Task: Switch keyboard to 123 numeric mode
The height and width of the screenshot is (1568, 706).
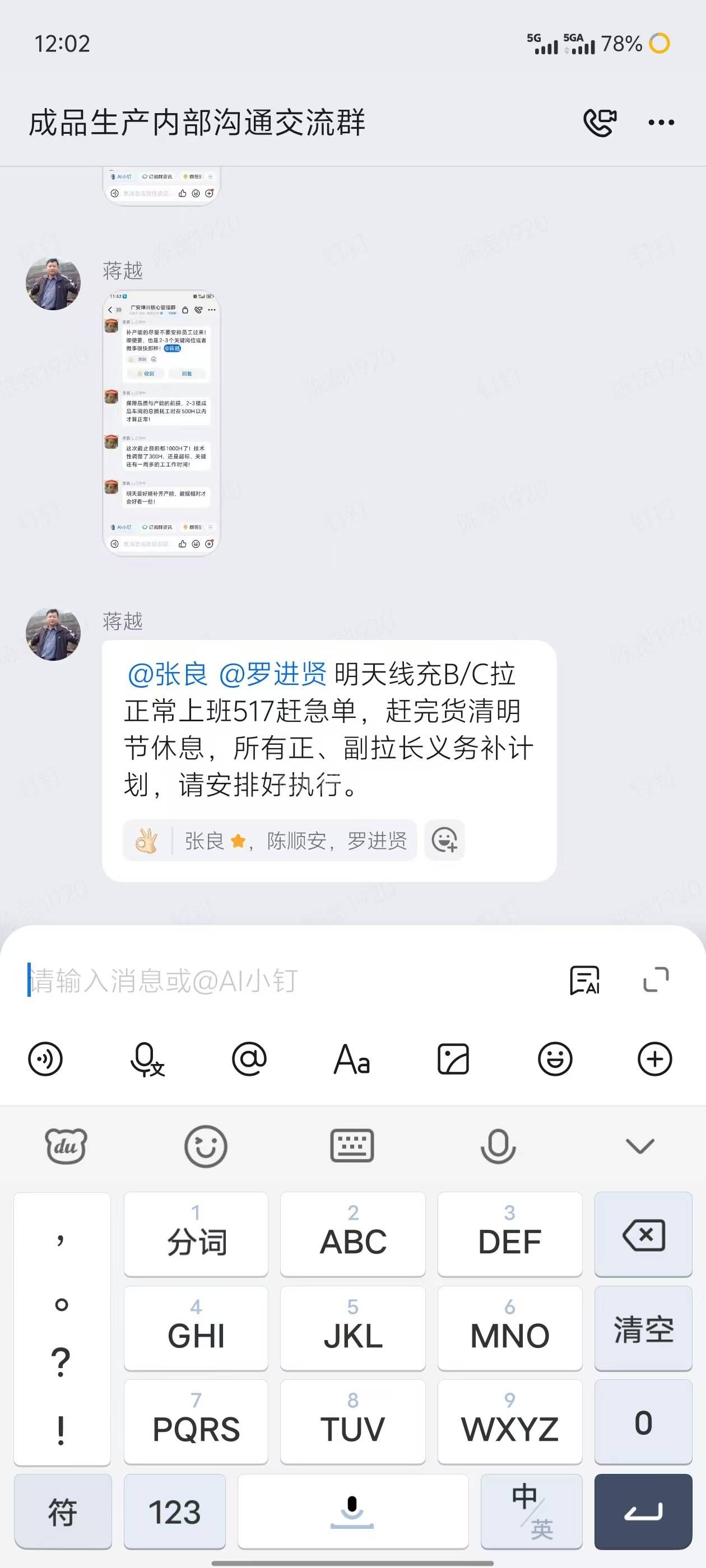Action: click(x=175, y=1512)
